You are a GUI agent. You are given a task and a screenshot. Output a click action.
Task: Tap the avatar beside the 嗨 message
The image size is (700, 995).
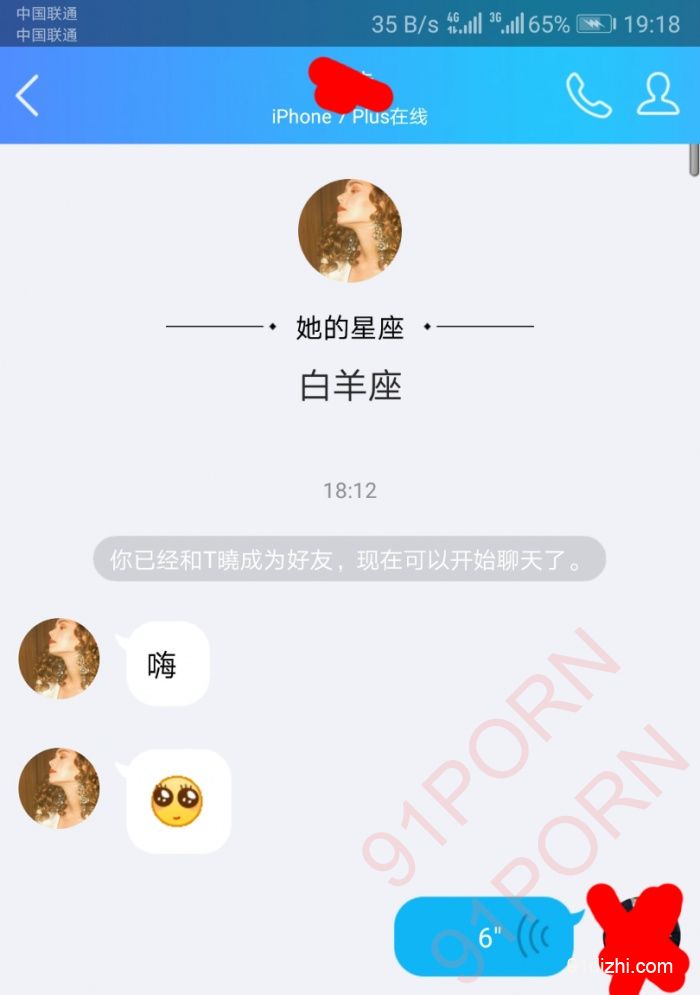click(59, 658)
